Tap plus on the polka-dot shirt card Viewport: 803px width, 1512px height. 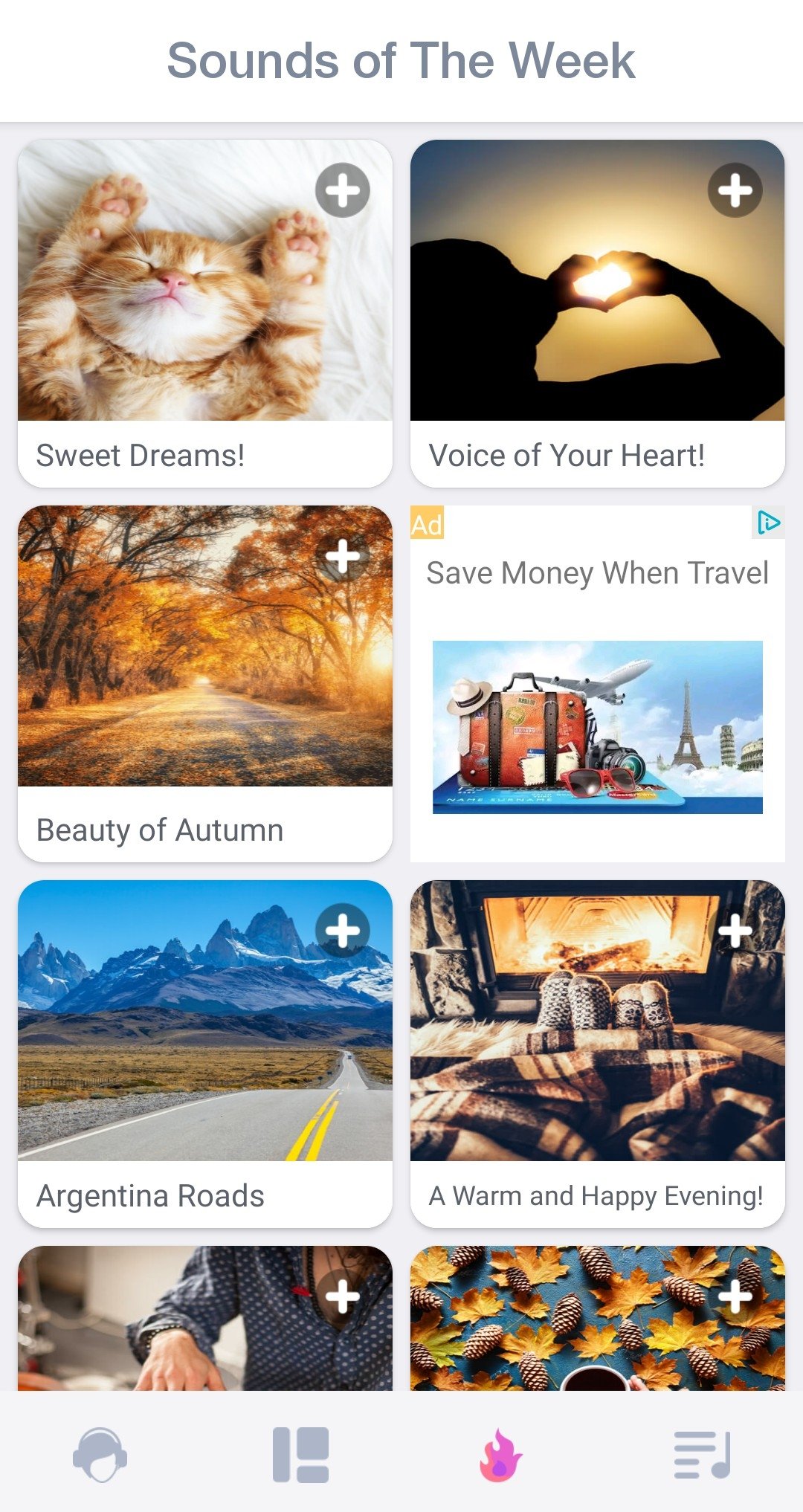[x=343, y=1296]
